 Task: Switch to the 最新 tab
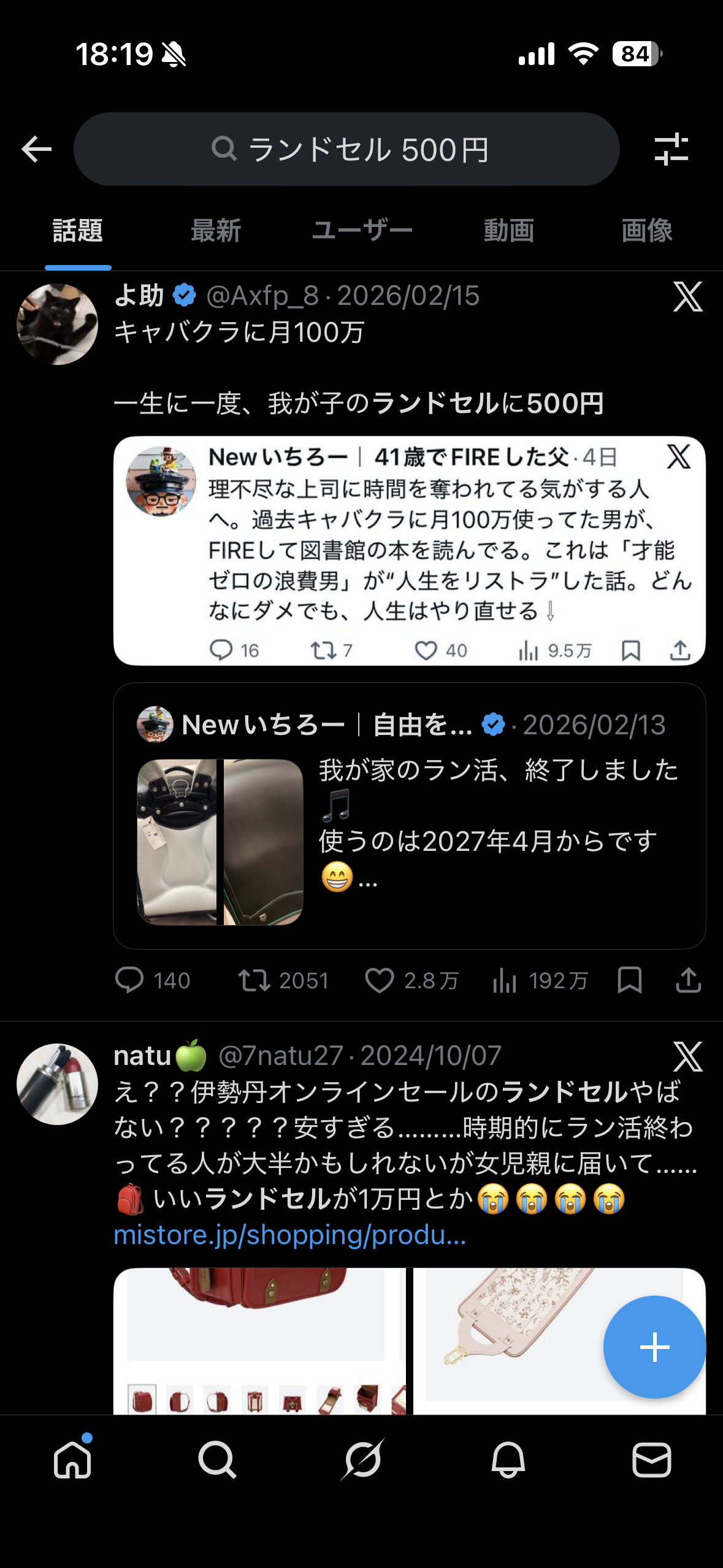[x=216, y=231]
